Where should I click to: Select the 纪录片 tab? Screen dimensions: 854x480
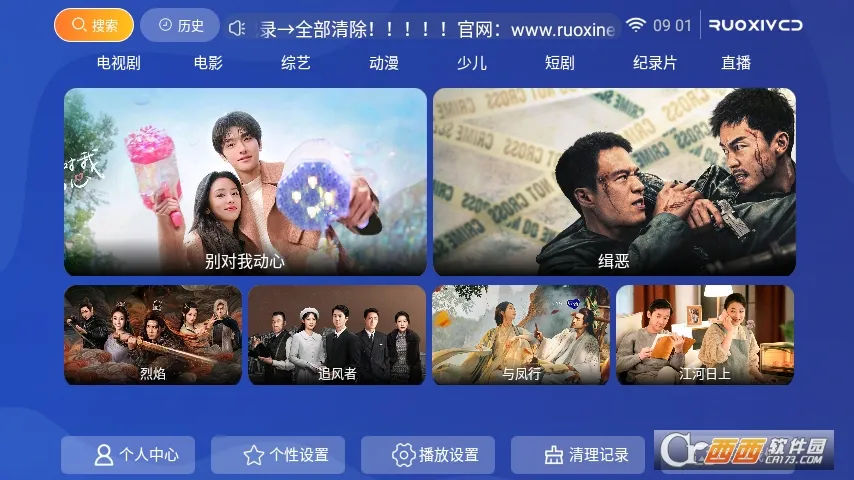click(x=654, y=63)
